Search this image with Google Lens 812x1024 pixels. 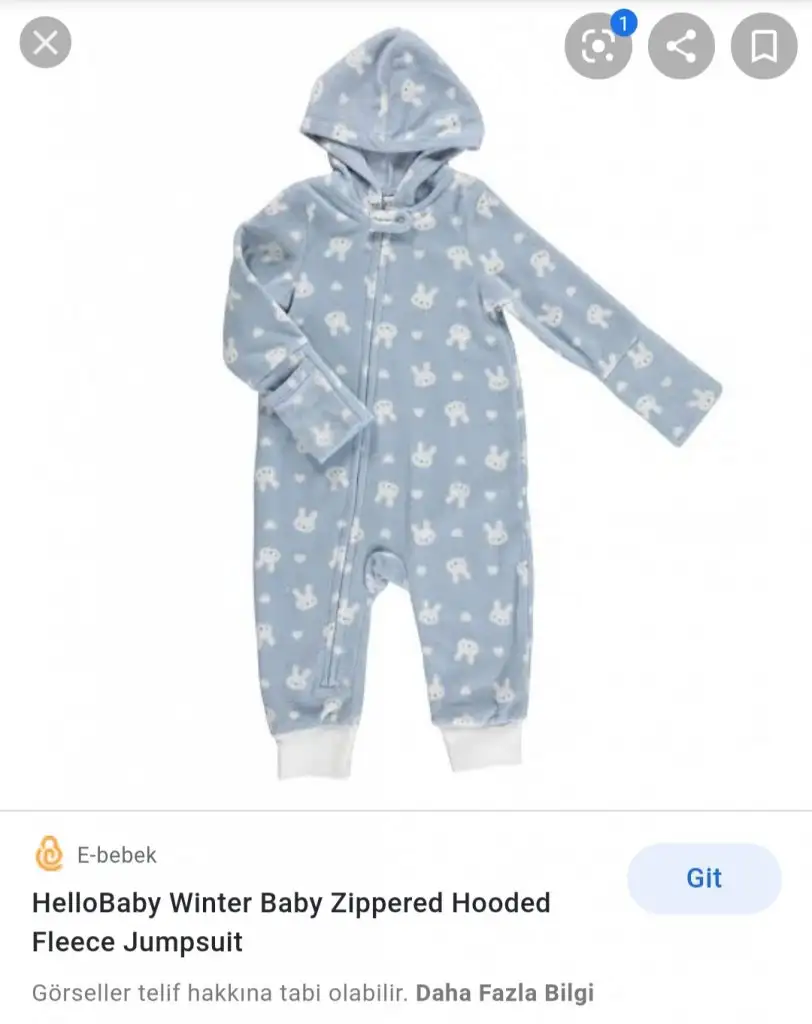598,46
